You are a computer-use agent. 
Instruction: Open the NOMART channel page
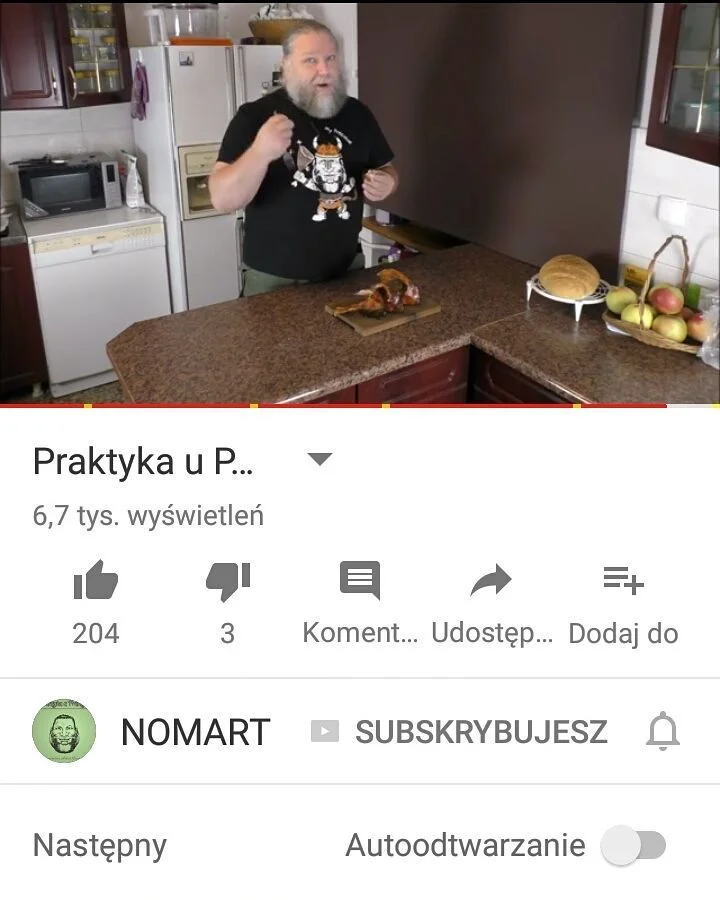(195, 732)
